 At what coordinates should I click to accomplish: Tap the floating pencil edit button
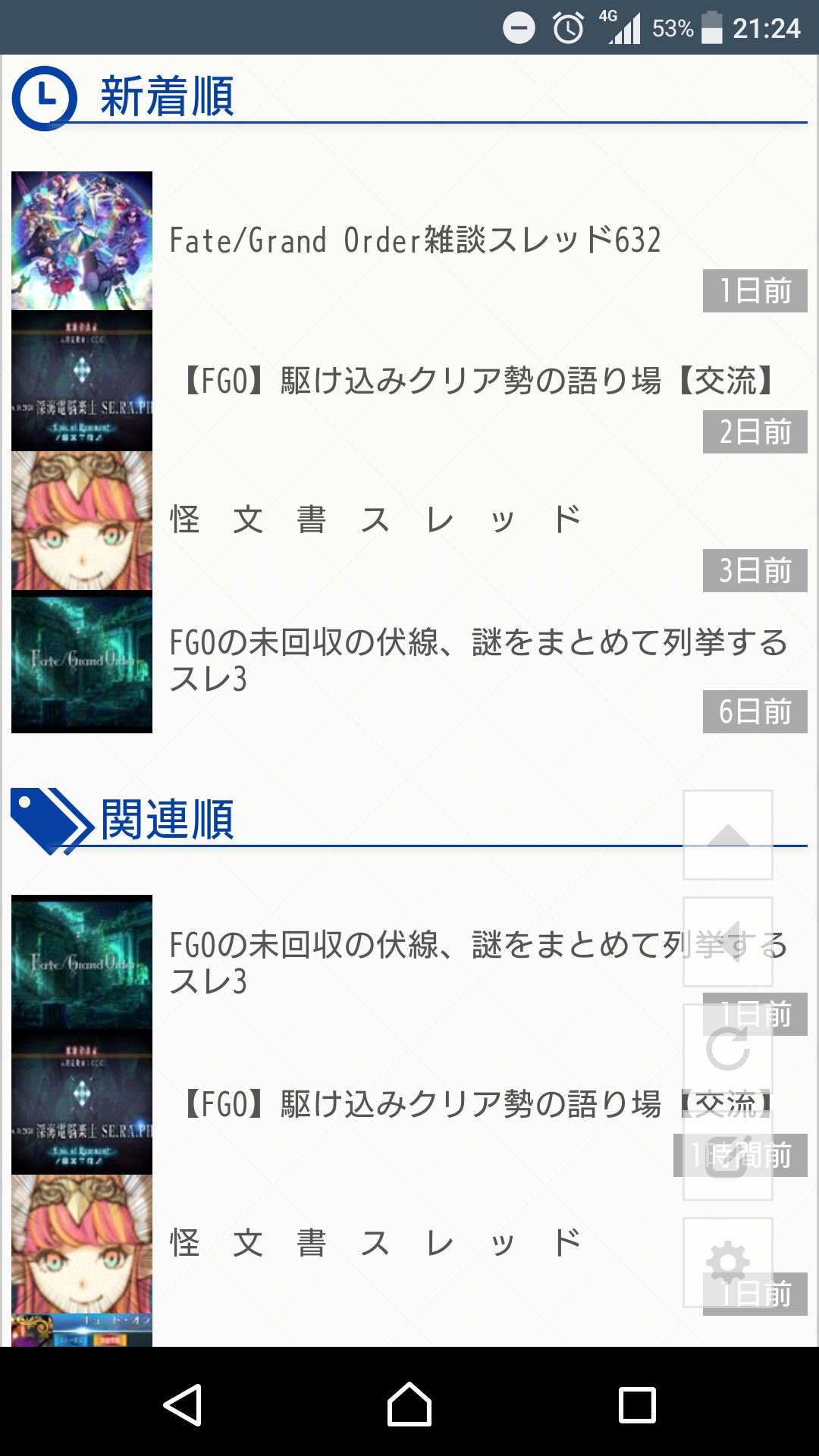[x=727, y=1156]
